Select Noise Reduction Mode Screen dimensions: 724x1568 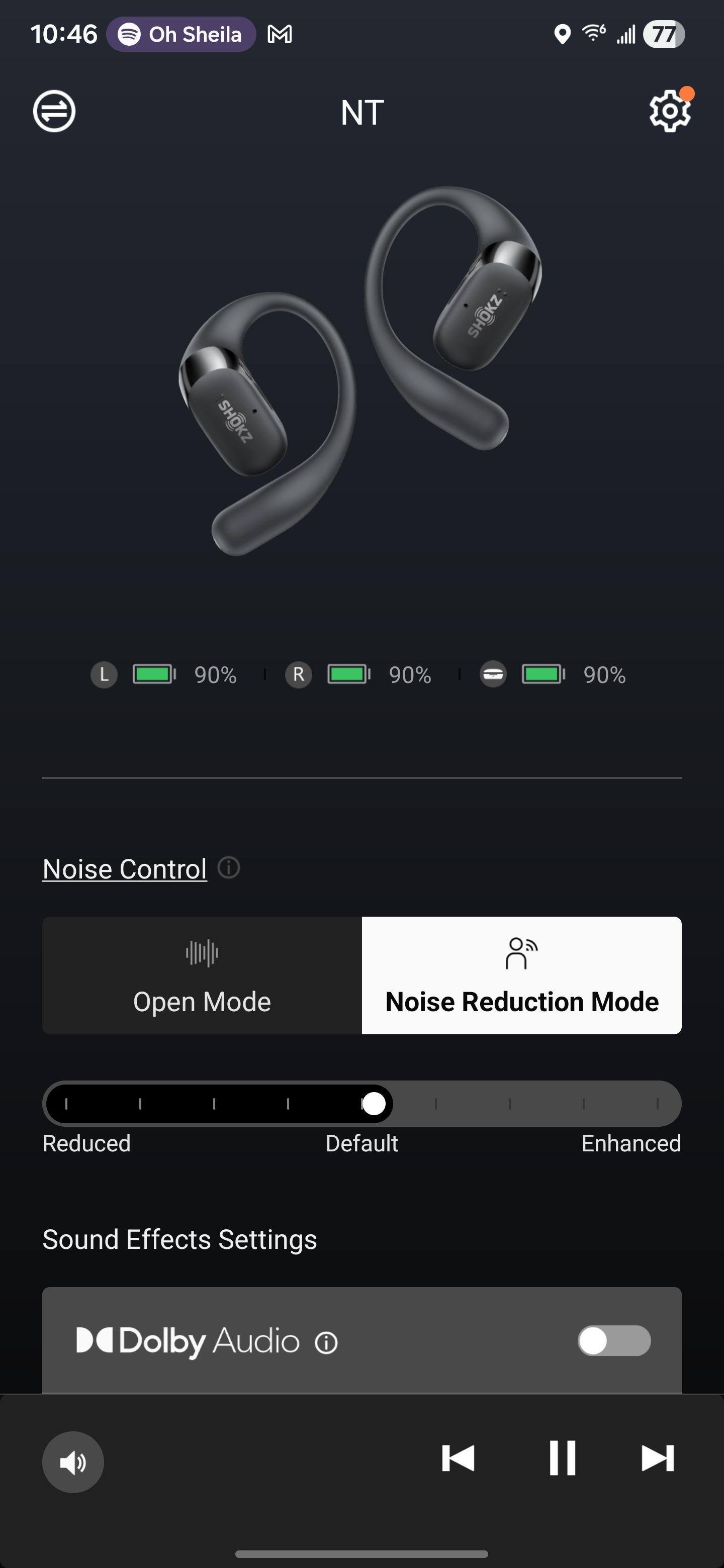click(x=522, y=975)
